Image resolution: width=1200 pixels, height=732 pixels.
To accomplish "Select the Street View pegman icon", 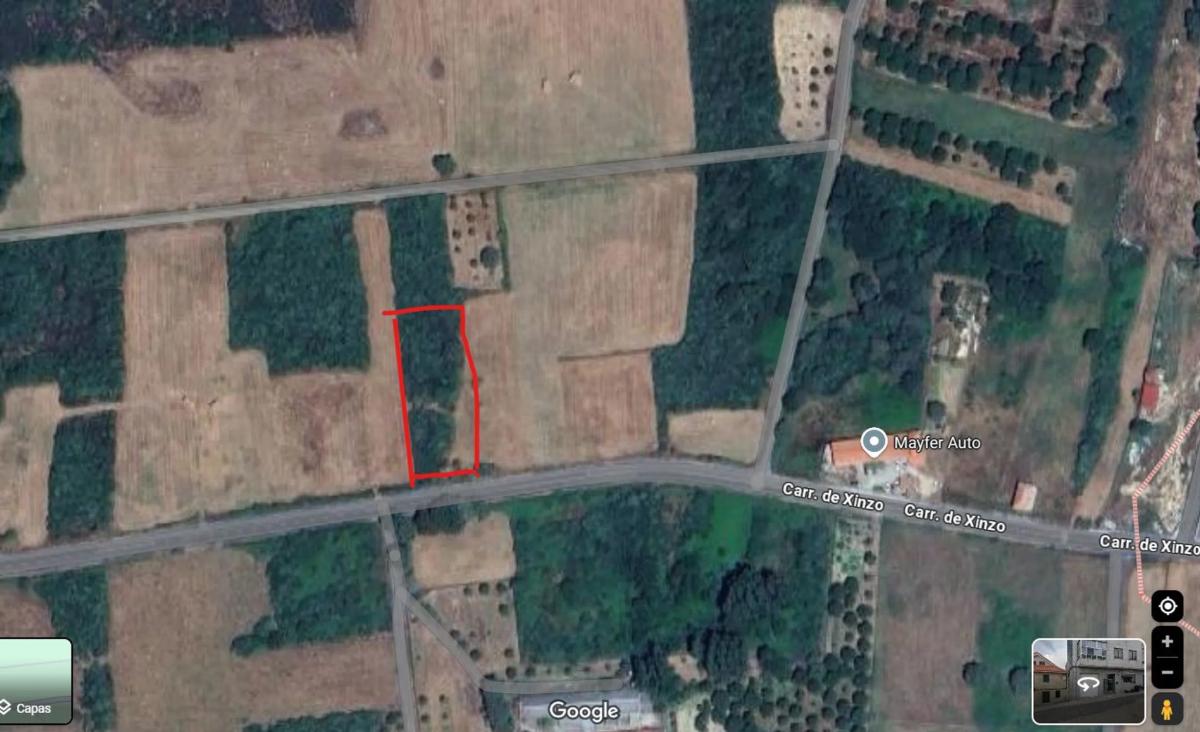I will pos(1166,709).
